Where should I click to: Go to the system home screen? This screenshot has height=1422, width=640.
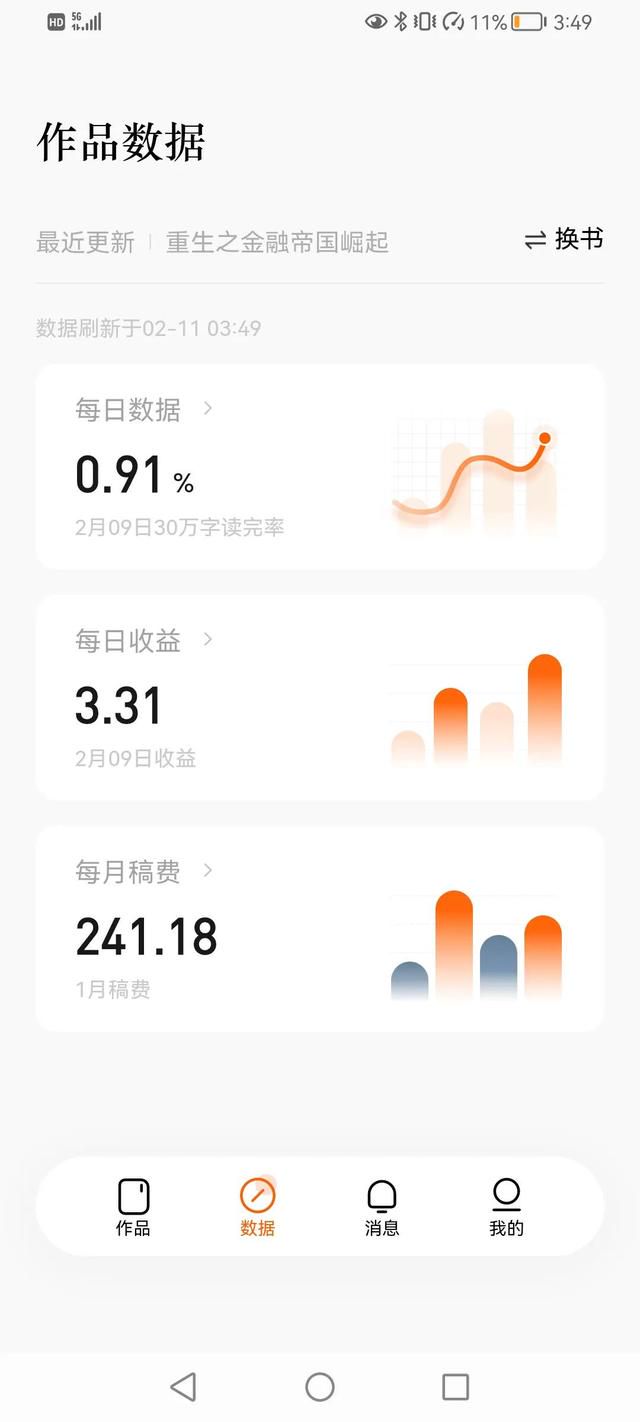320,1387
